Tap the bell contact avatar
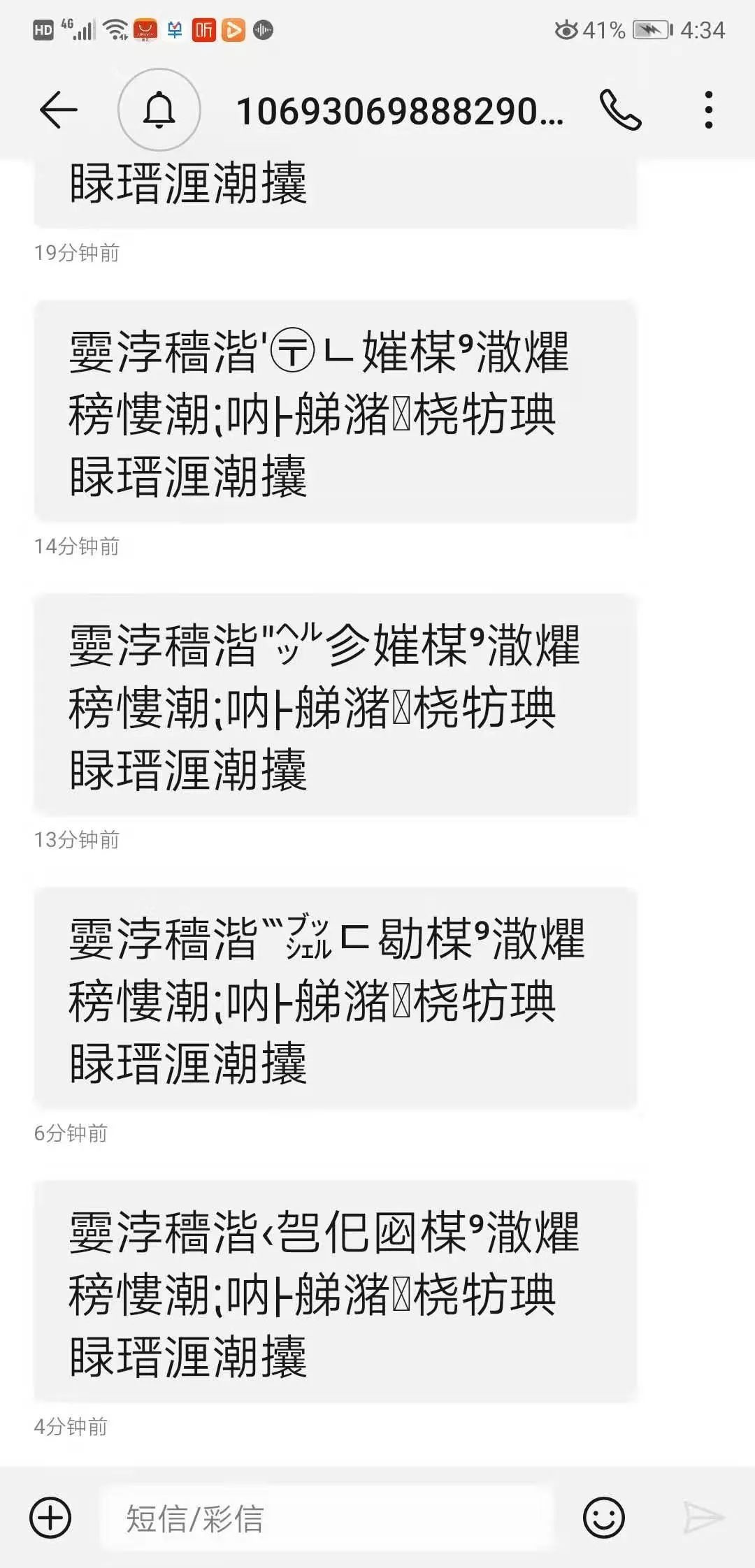This screenshot has height=1568, width=755. [x=159, y=110]
